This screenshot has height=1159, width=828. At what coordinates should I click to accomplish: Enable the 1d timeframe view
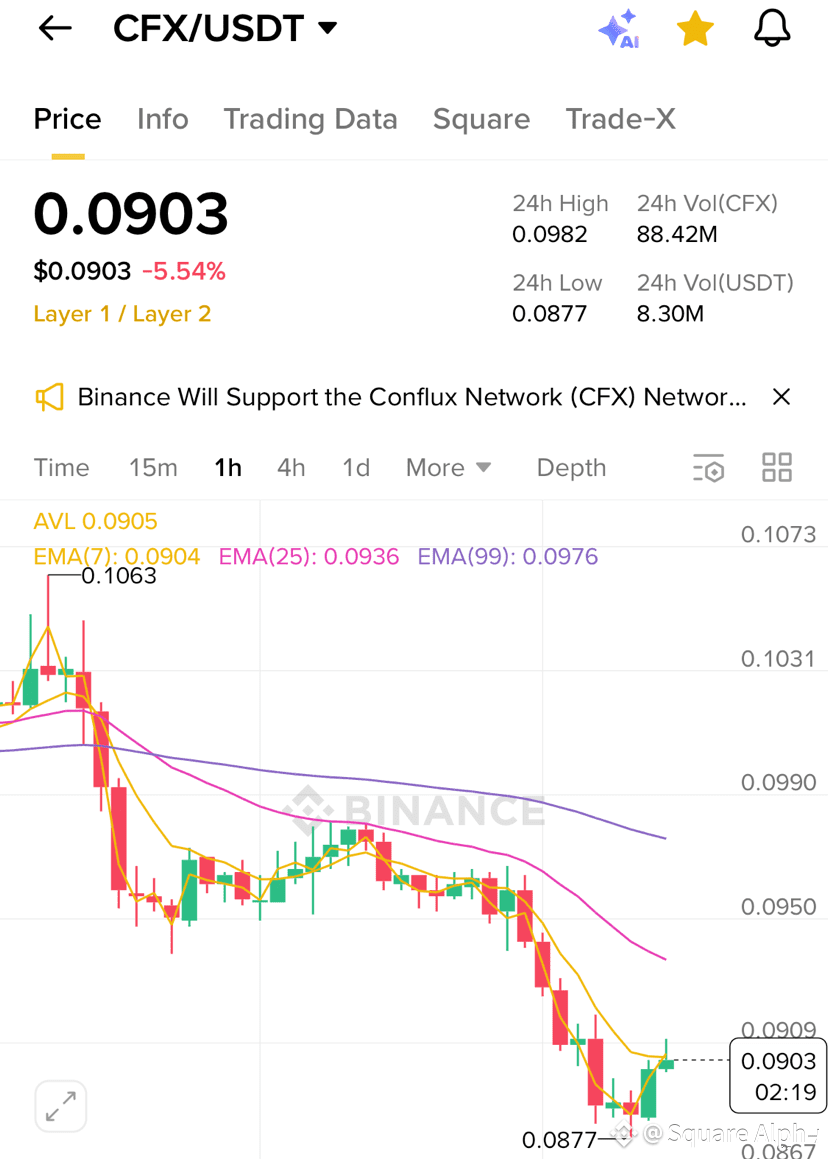pos(356,467)
